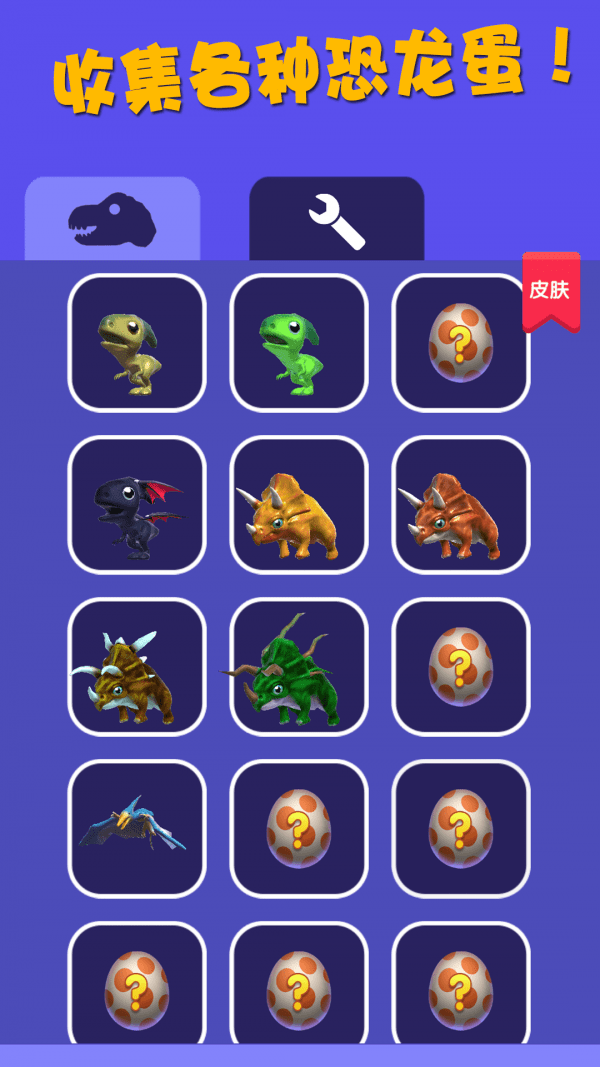
Task: Open the wrench tools tab
Action: pyautogui.click(x=337, y=219)
